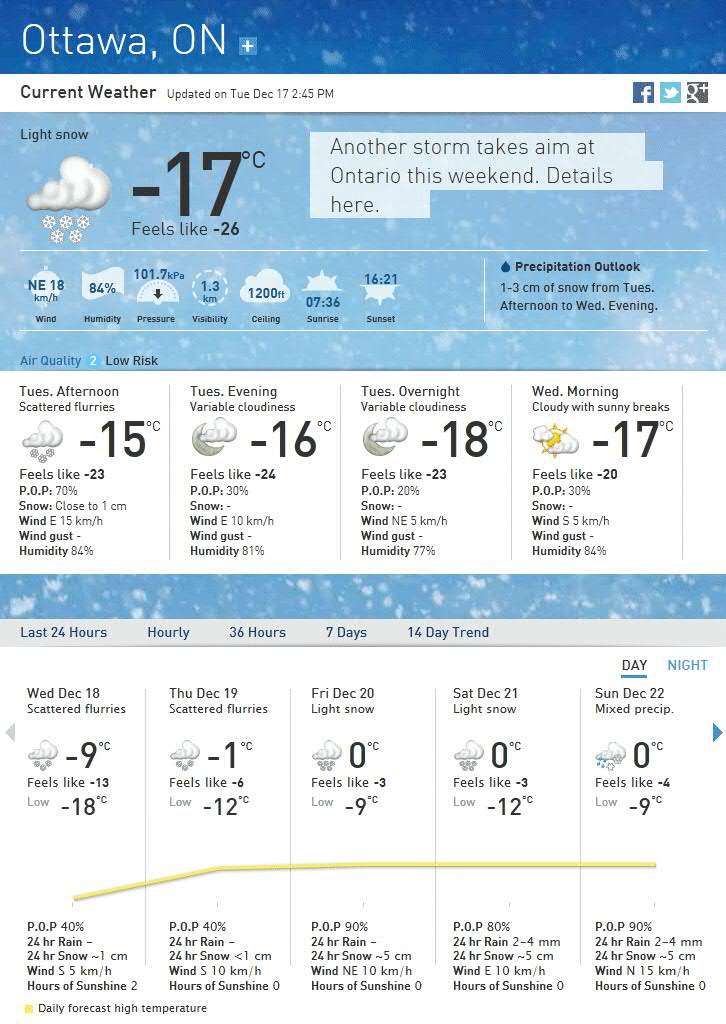Share the weather on Facebook

644,93
